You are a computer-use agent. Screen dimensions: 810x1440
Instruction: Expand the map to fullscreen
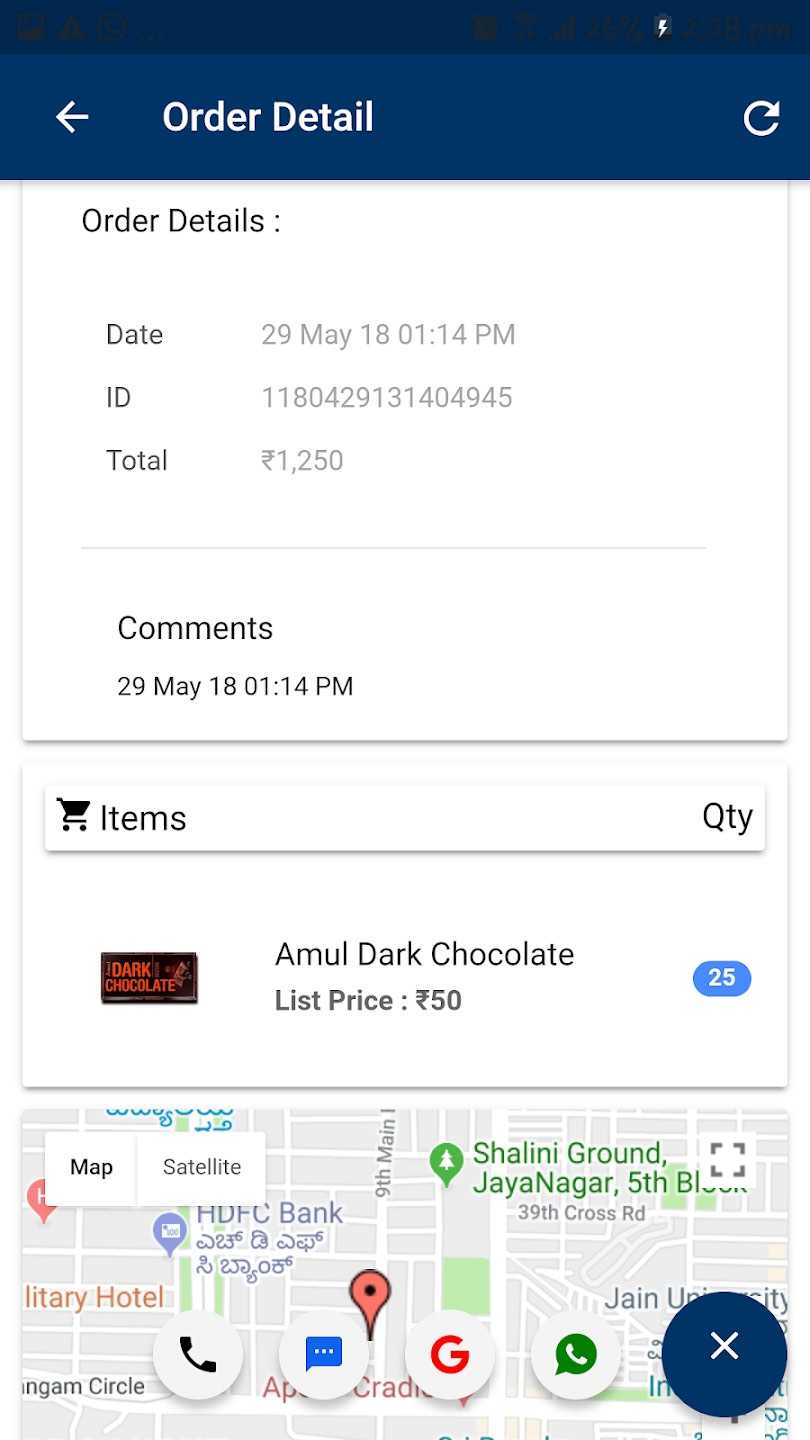[x=727, y=1160]
